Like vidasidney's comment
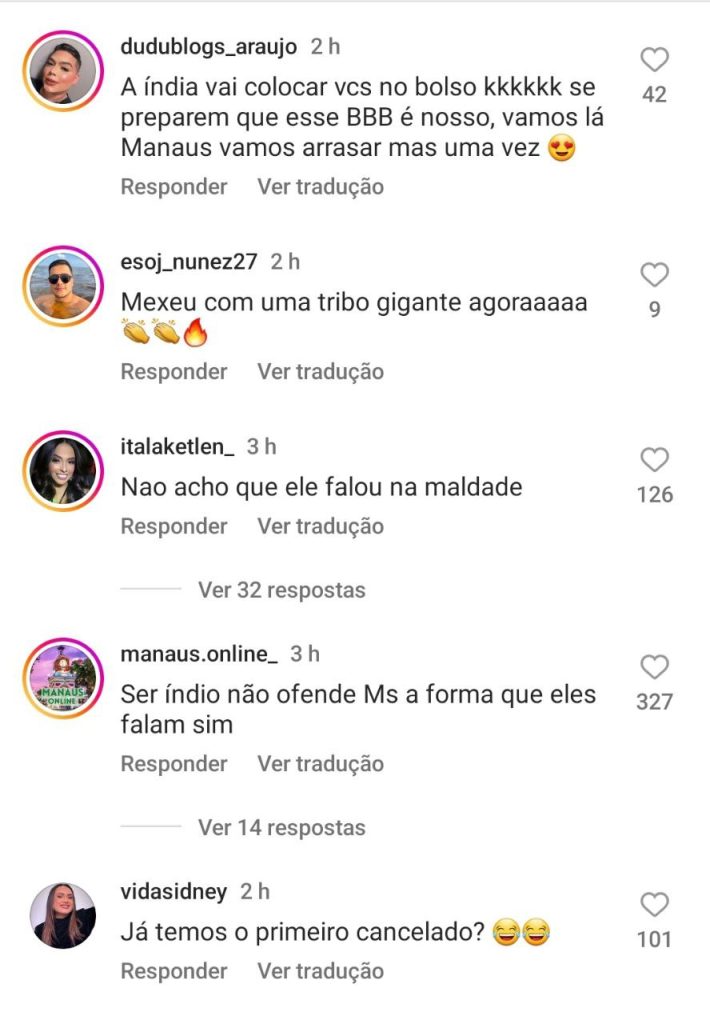The width and height of the screenshot is (710, 1024). [x=654, y=905]
